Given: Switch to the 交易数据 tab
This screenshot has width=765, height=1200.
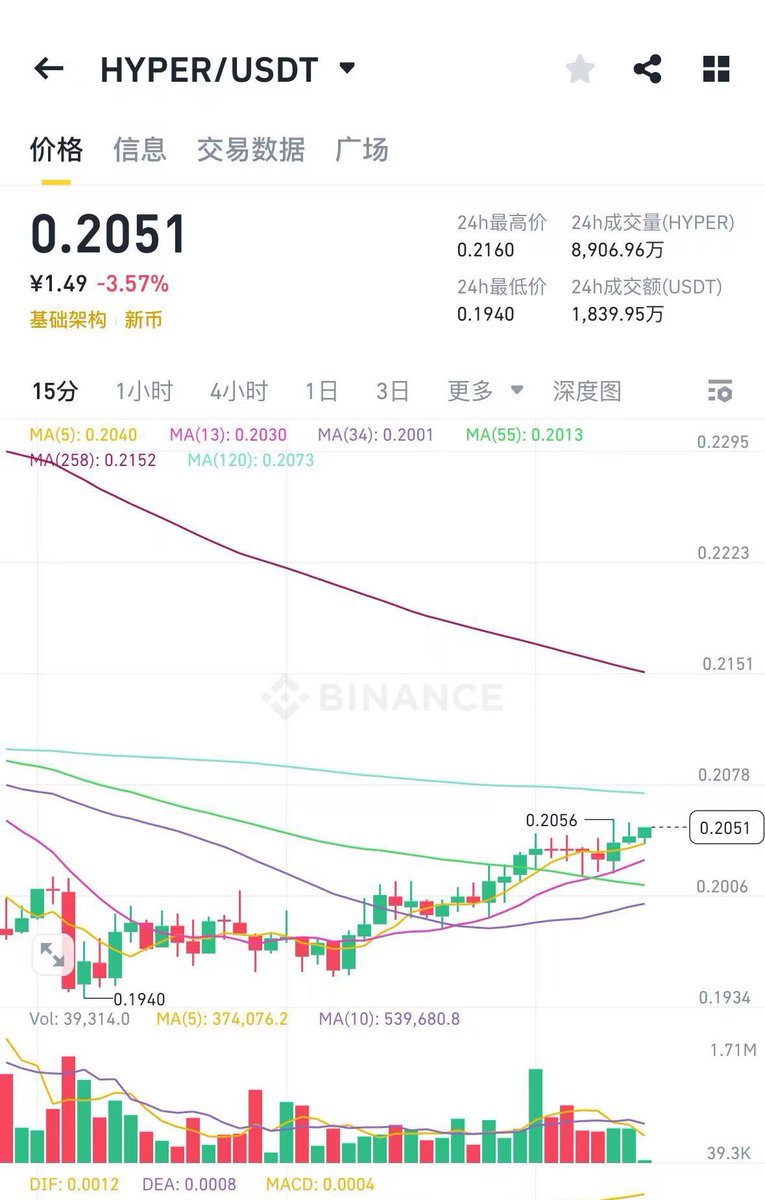Looking at the screenshot, I should [250, 150].
